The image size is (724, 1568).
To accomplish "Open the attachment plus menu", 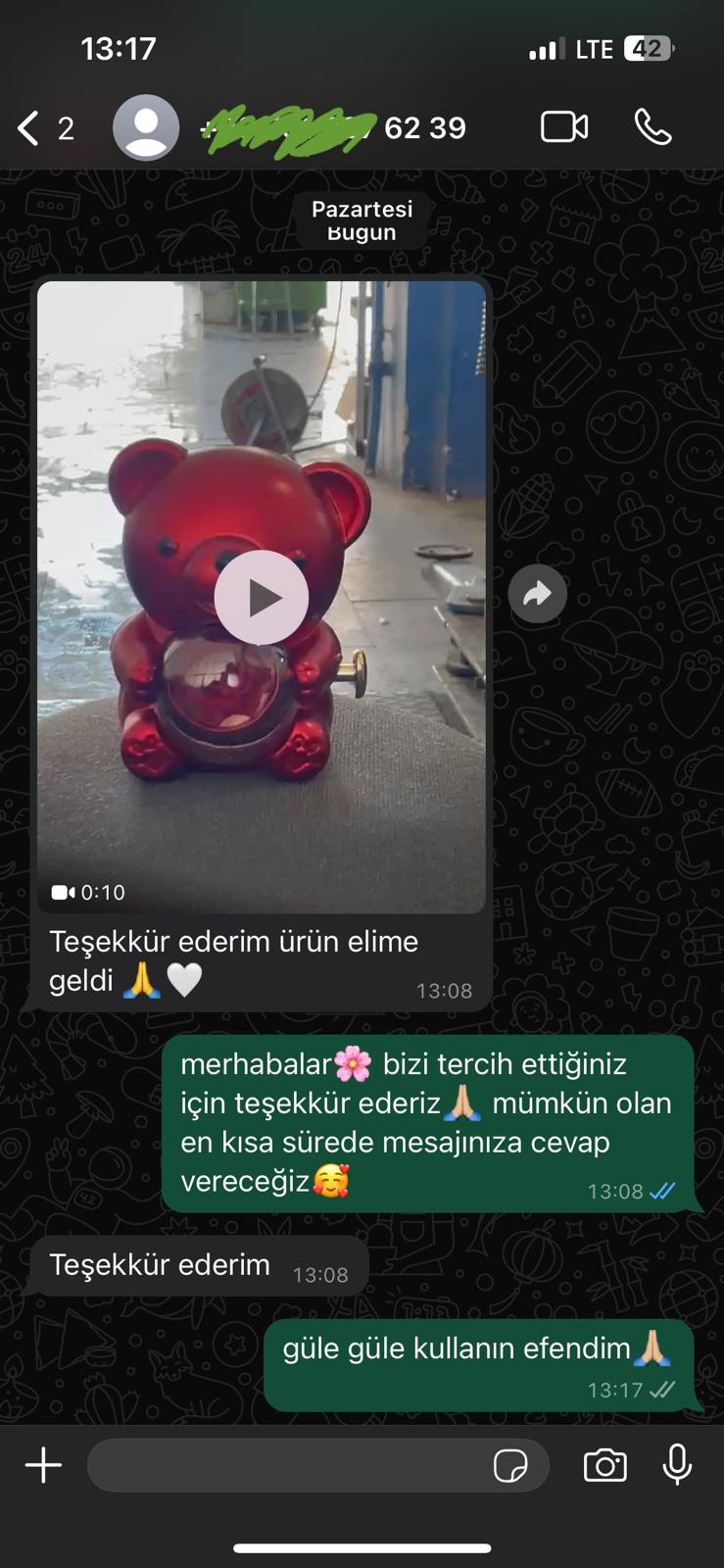I will [43, 1466].
